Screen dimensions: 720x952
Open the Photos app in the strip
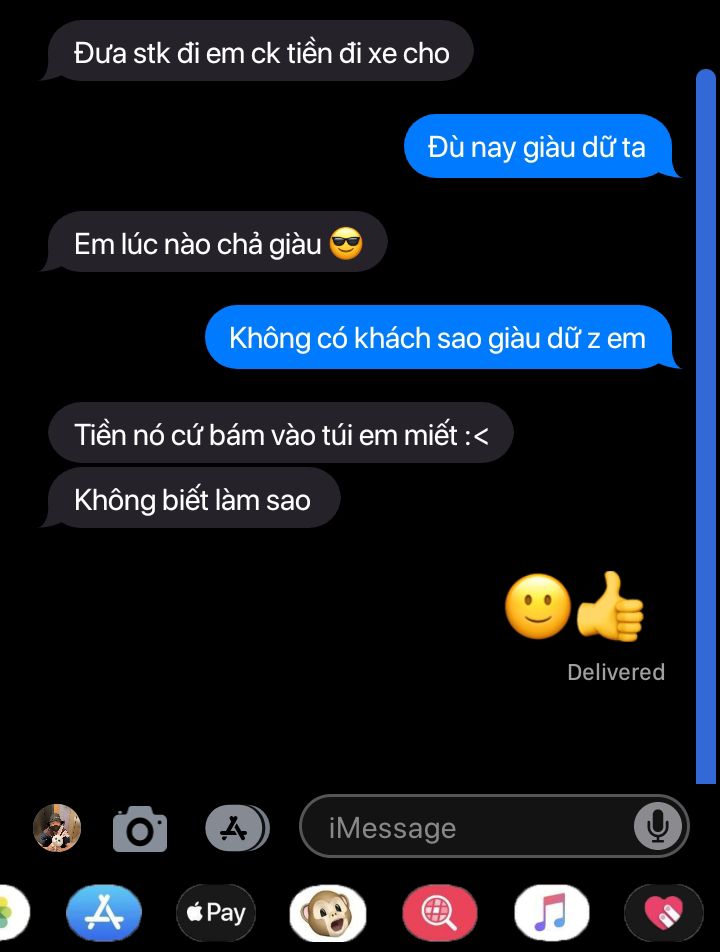pos(10,913)
